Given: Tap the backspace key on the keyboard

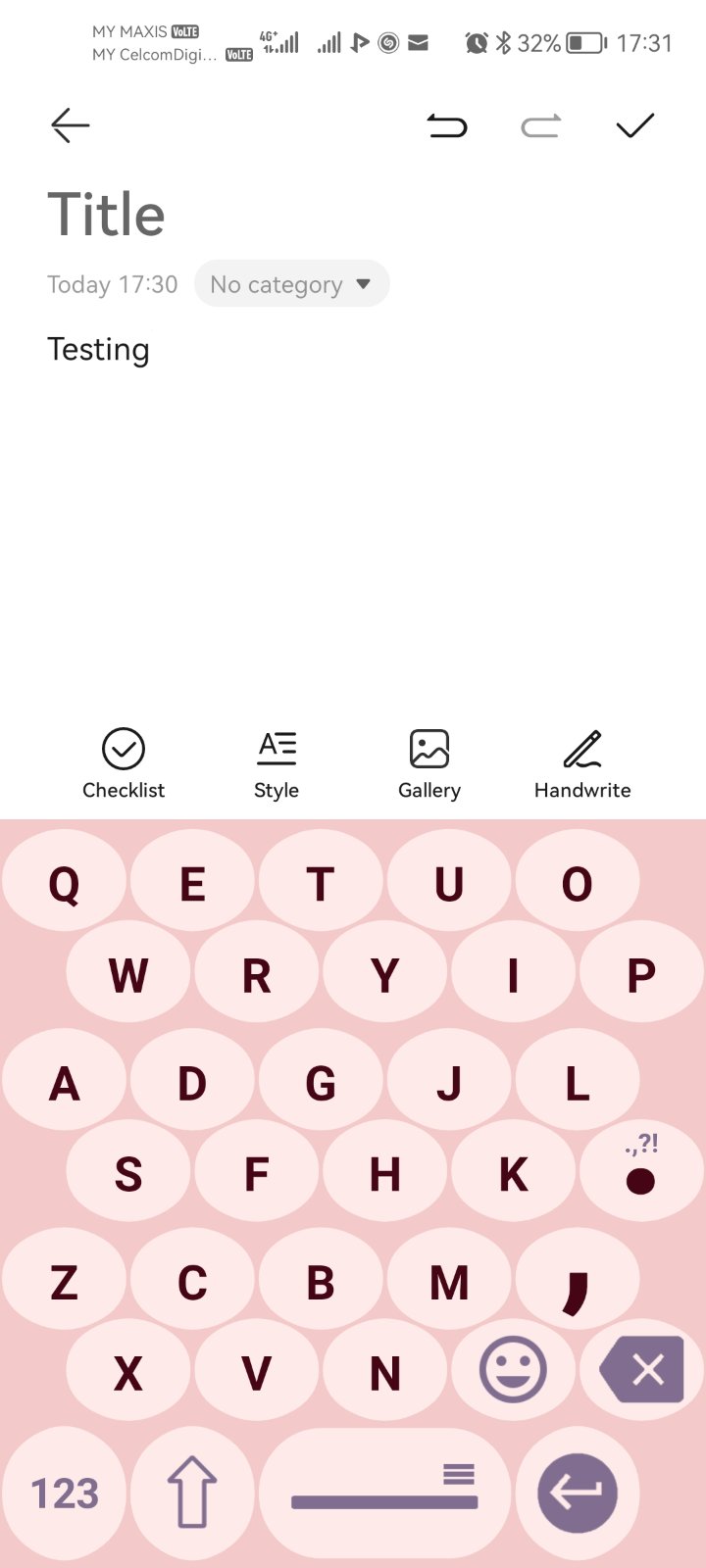Looking at the screenshot, I should 641,1369.
